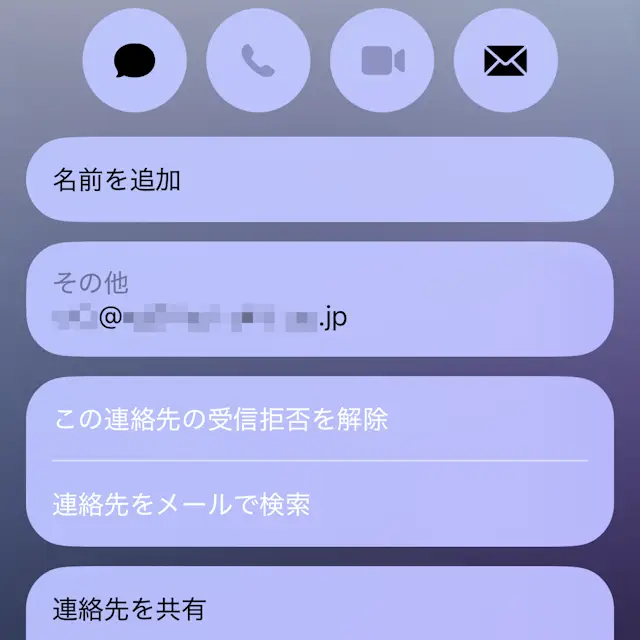Image resolution: width=640 pixels, height=640 pixels.
Task: Tap この連絡先の受信拒否を解除
Action: [x=319, y=419]
